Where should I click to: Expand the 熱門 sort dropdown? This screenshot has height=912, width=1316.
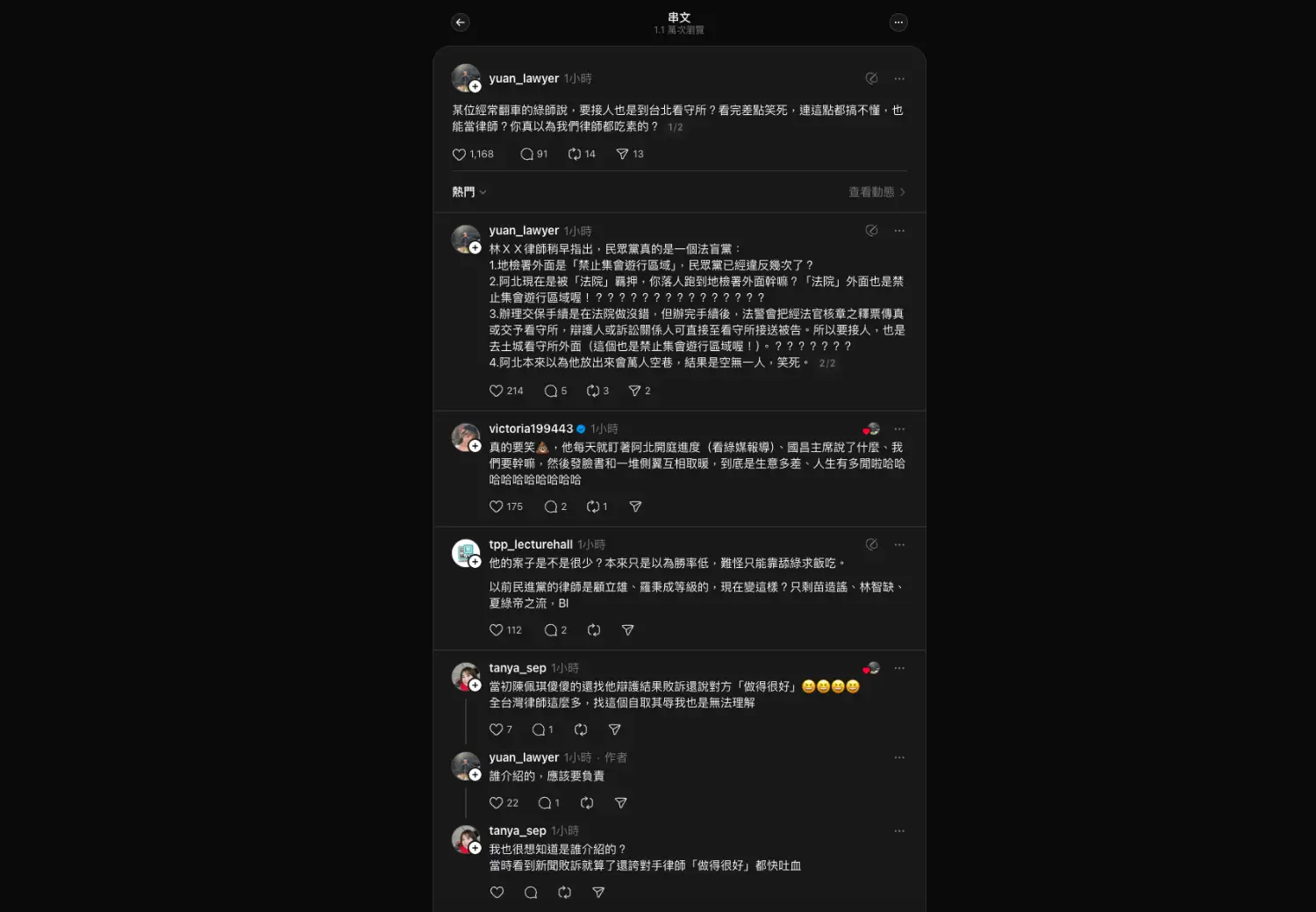pos(469,192)
